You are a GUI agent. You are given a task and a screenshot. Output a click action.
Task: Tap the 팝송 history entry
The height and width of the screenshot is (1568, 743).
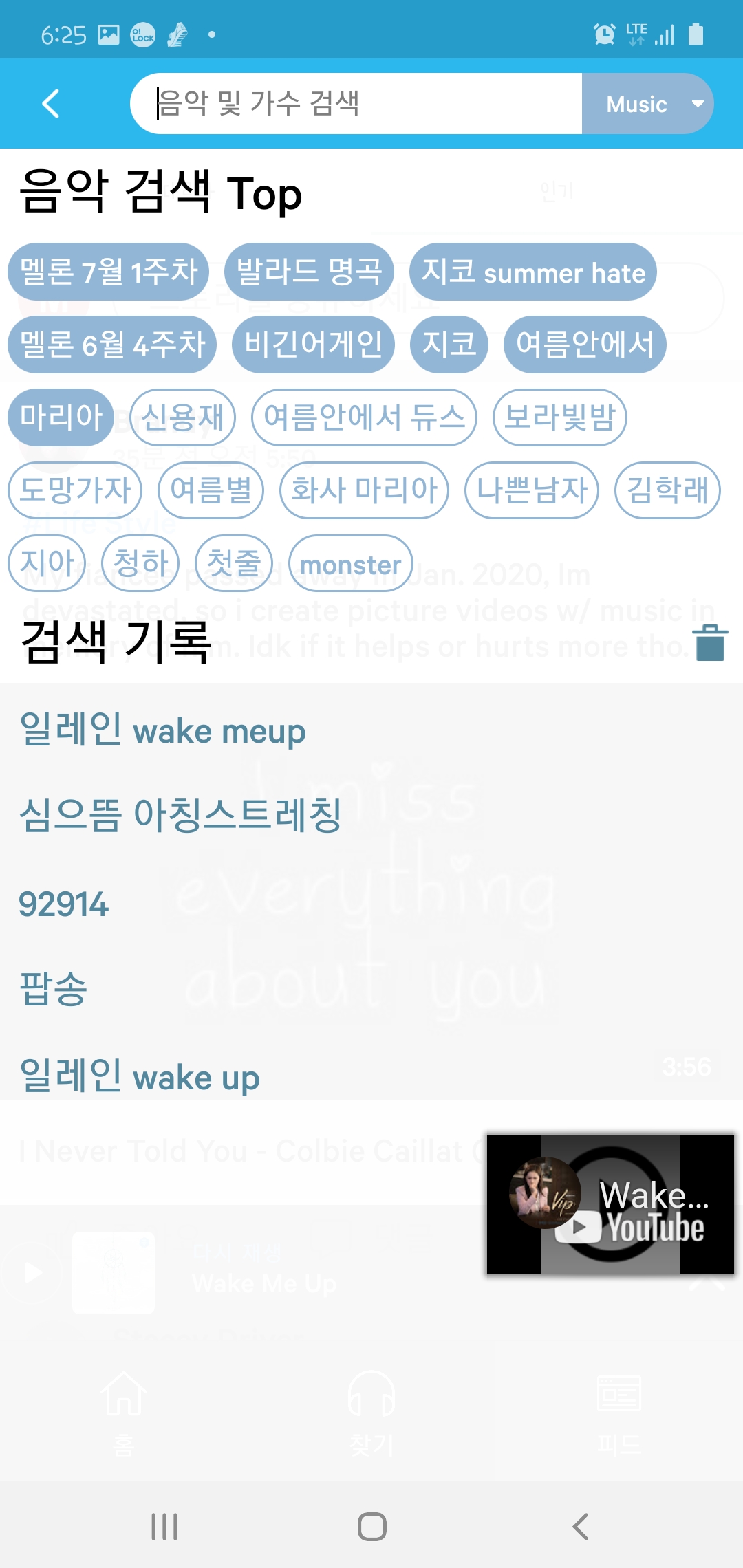tap(54, 989)
